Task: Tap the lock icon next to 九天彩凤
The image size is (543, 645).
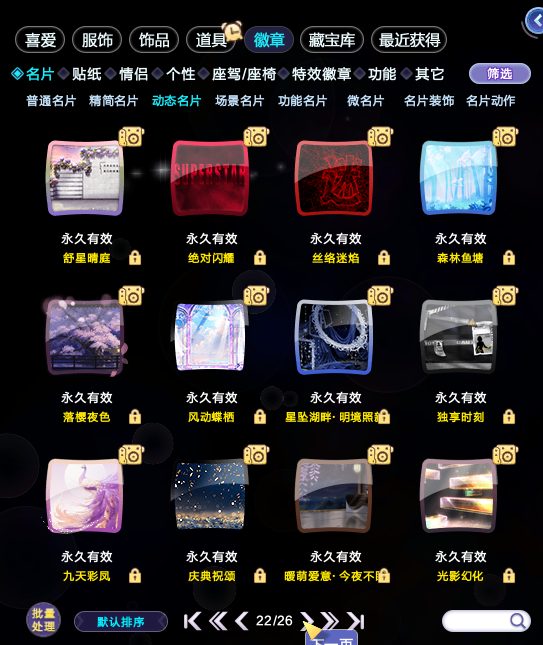Action: [x=135, y=575]
